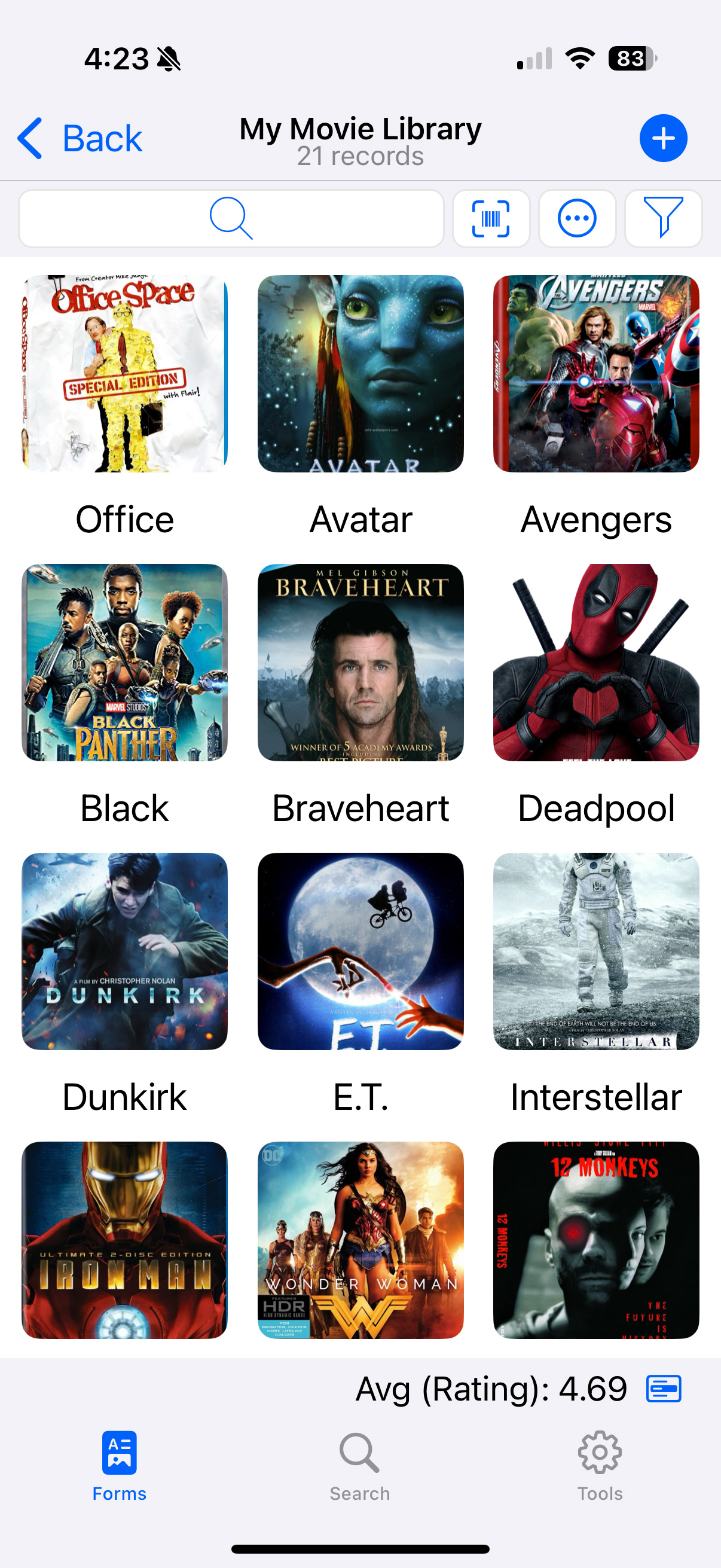Go back to the previous screen
Image resolution: width=721 pixels, height=1568 pixels.
80,138
